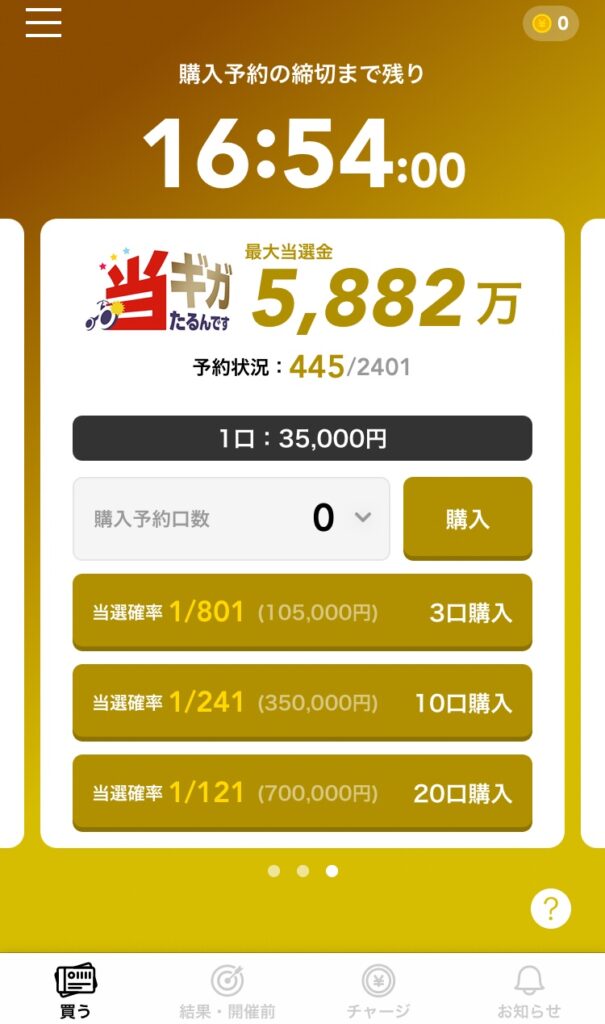Open the hamburger menu

[44, 22]
